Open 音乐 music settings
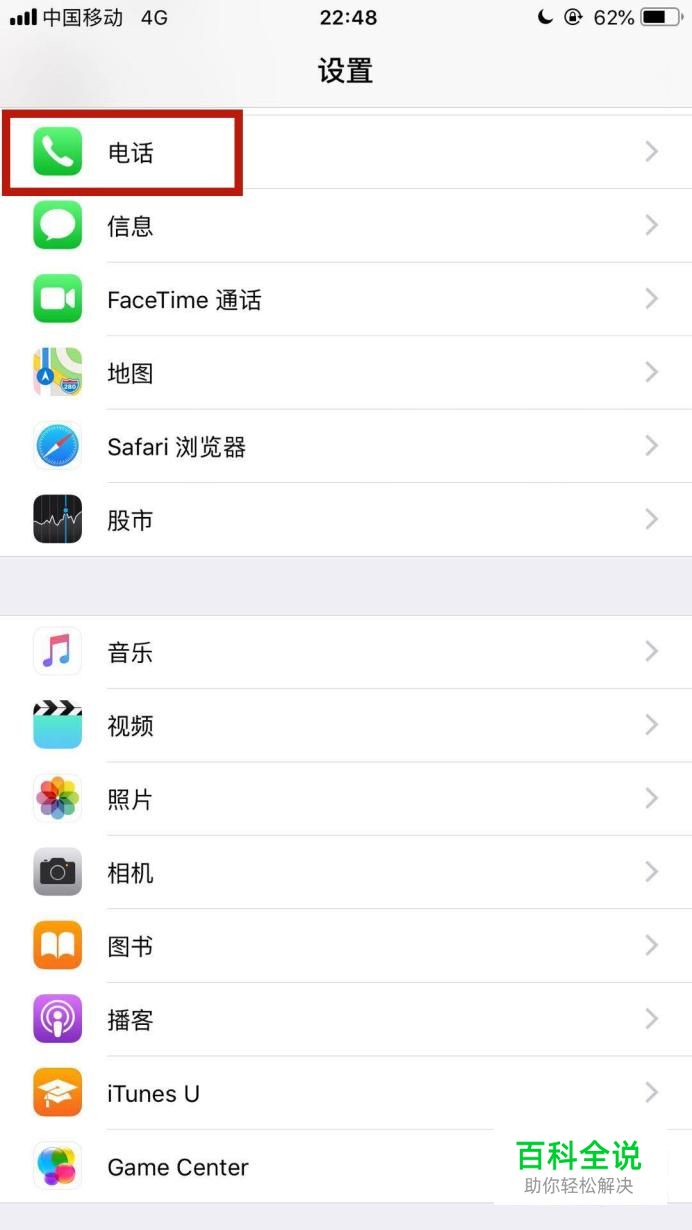The height and width of the screenshot is (1230, 692). pyautogui.click(x=346, y=652)
